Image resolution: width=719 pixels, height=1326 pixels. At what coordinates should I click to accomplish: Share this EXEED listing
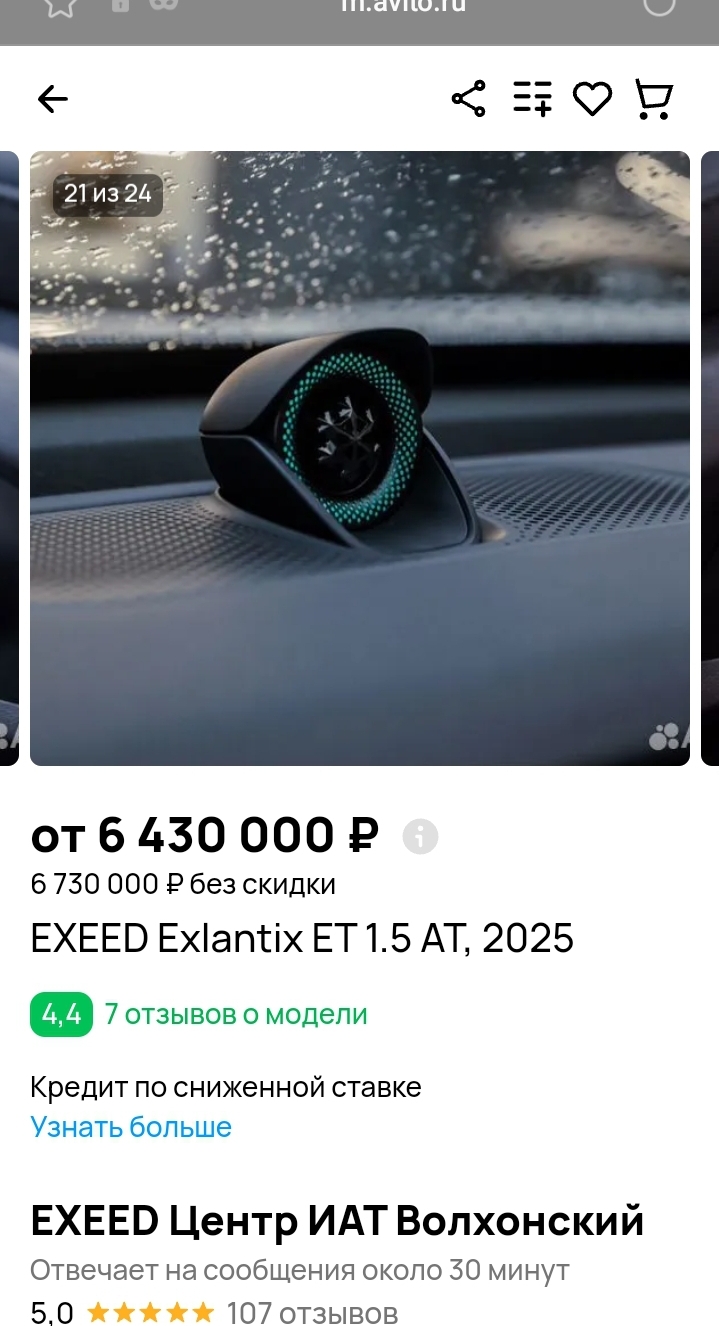pyautogui.click(x=468, y=99)
